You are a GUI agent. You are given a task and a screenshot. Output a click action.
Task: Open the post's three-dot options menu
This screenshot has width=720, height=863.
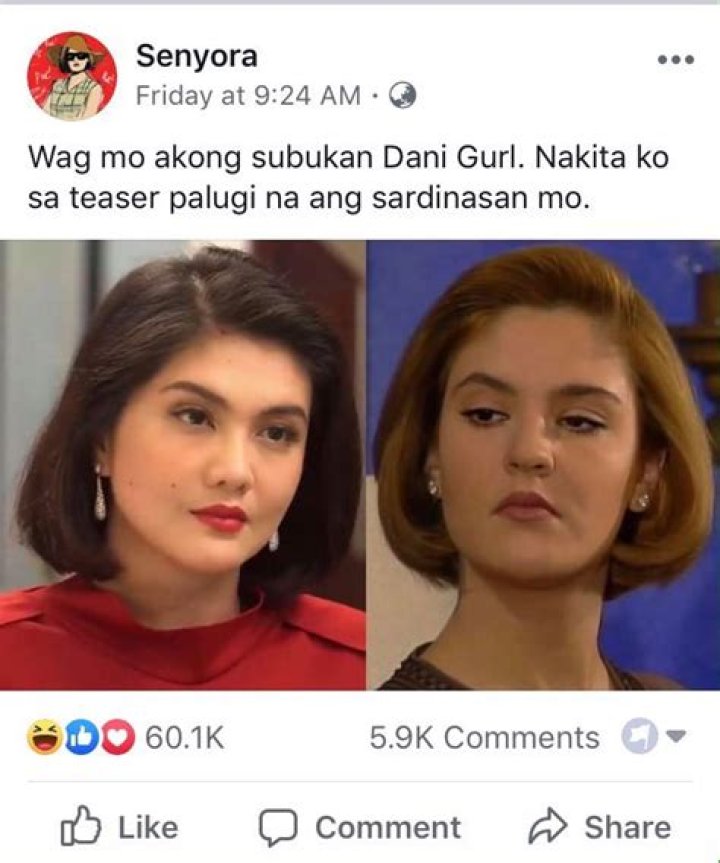tap(676, 60)
